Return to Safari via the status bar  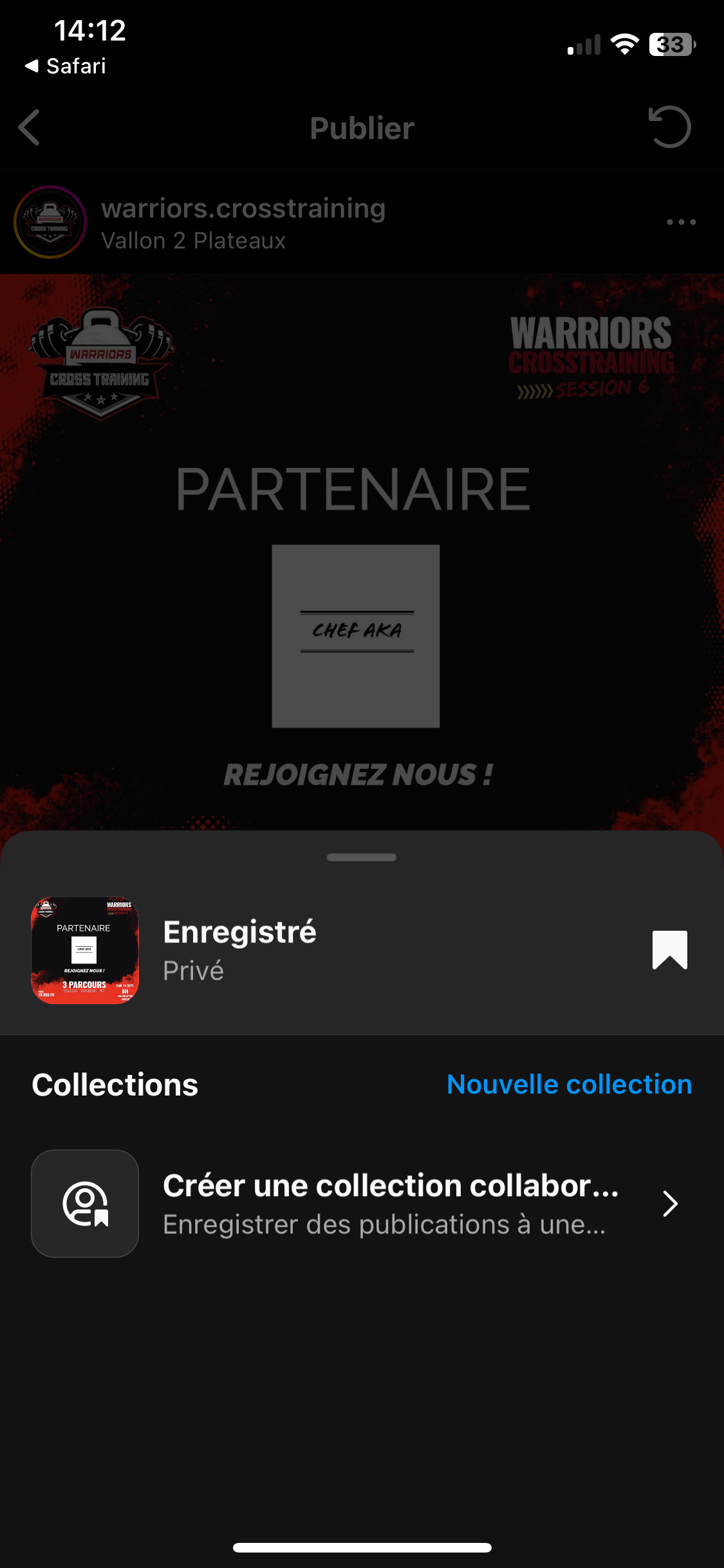click(x=66, y=66)
